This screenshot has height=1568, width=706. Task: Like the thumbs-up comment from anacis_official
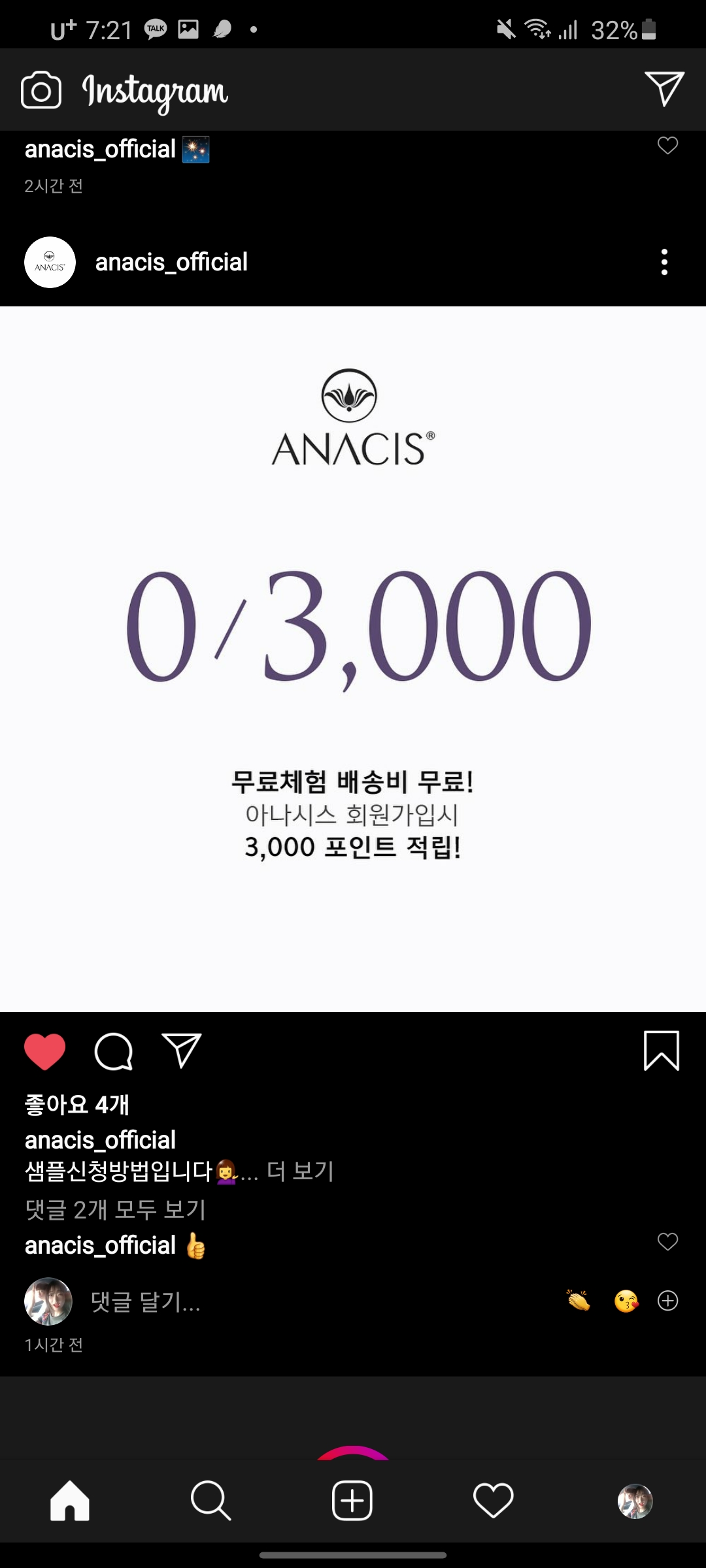667,1241
